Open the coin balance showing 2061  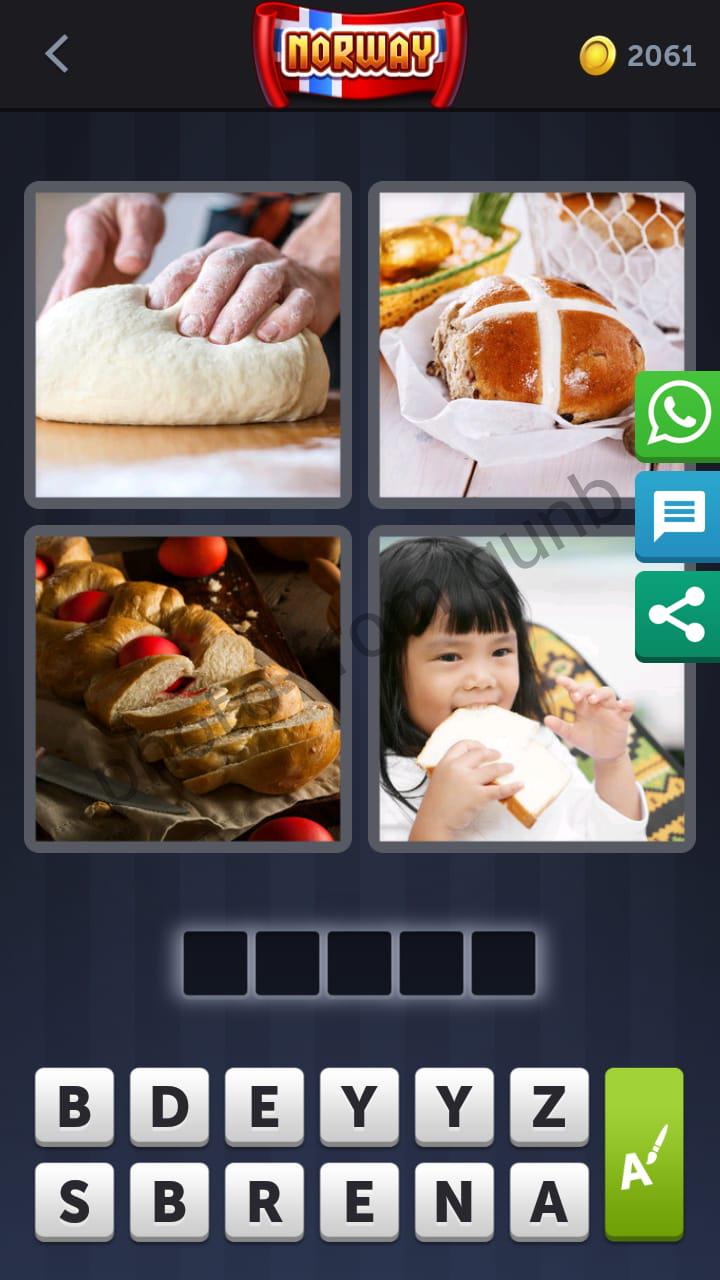(x=638, y=56)
